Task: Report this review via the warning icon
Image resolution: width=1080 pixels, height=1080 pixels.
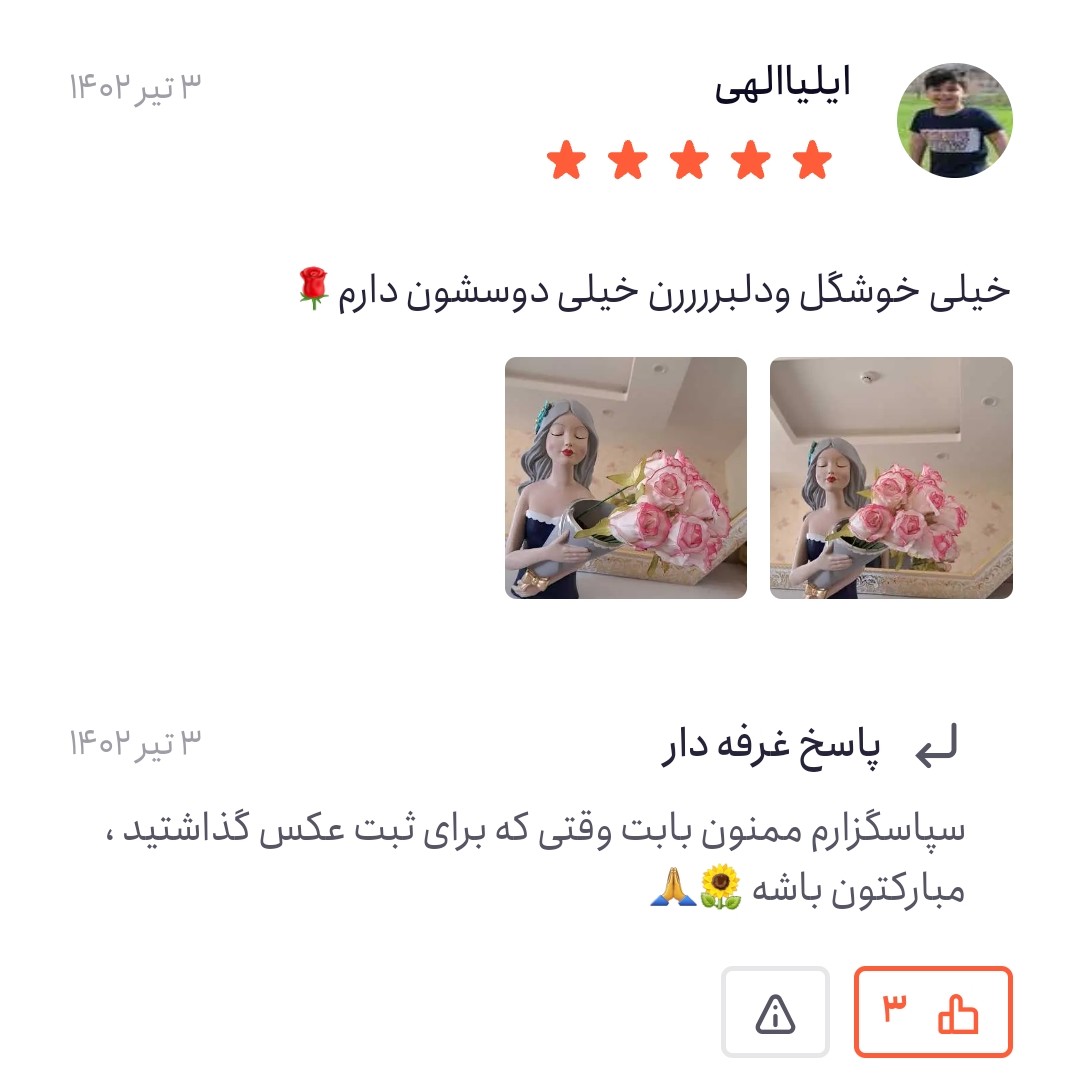Action: point(776,1012)
